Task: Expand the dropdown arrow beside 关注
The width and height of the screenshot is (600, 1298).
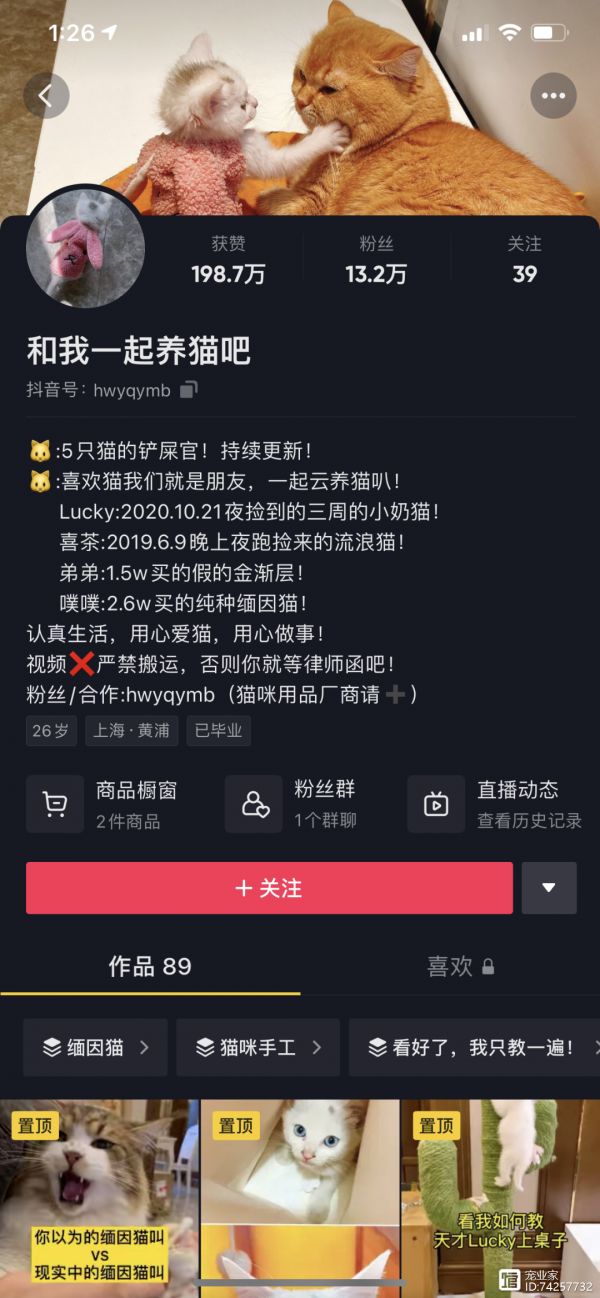Action: click(x=549, y=888)
